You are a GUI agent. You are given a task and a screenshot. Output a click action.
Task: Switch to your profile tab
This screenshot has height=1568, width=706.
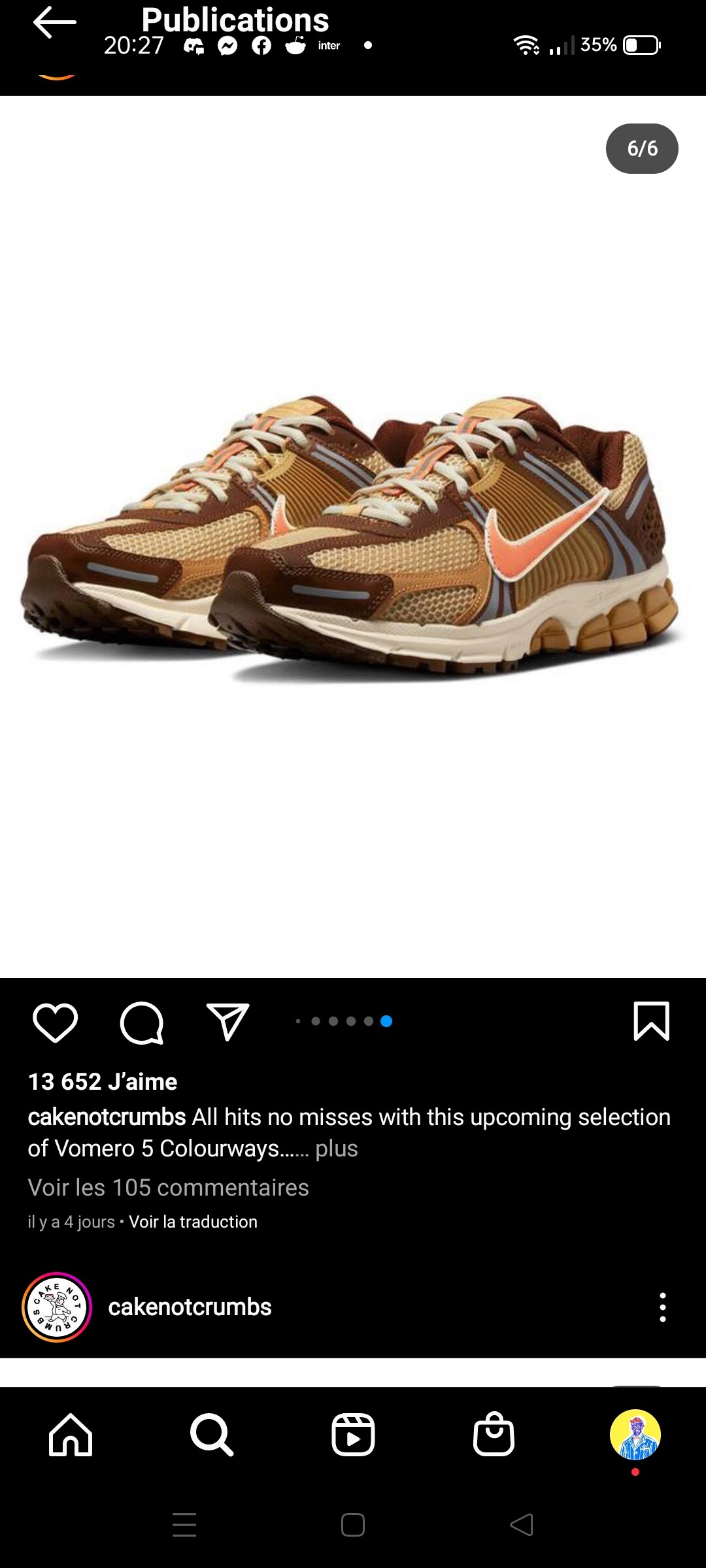635,1435
